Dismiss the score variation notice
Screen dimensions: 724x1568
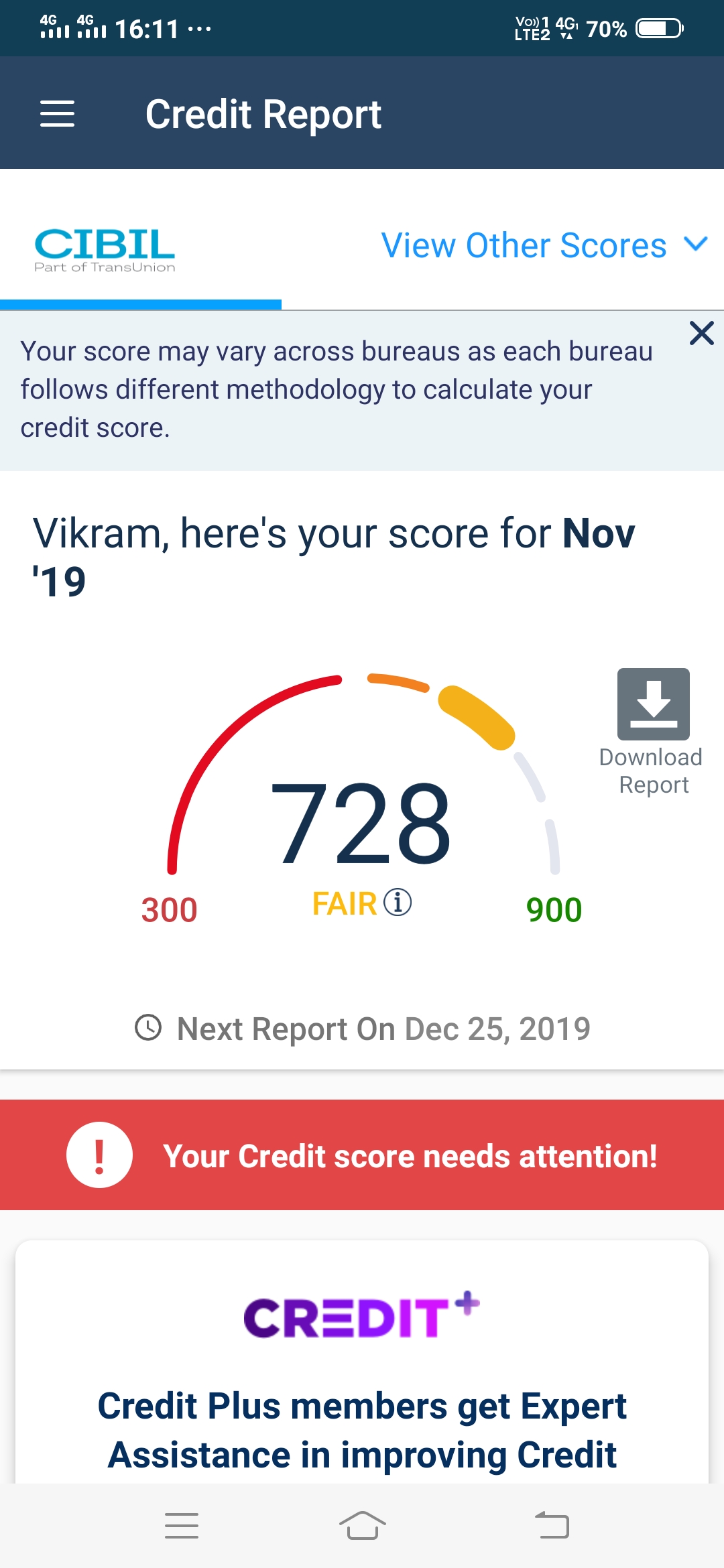701,333
